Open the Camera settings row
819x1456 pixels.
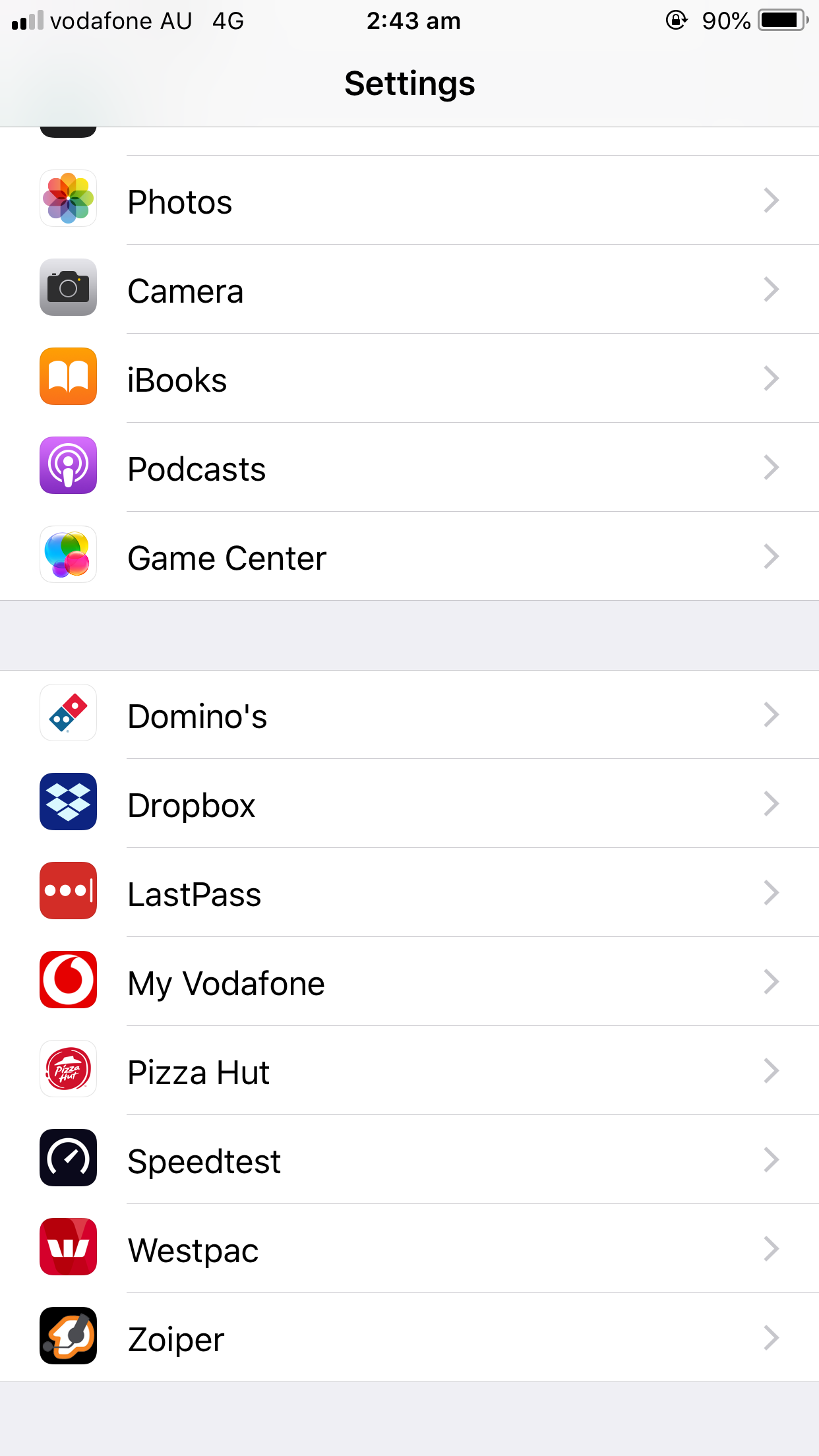click(409, 289)
